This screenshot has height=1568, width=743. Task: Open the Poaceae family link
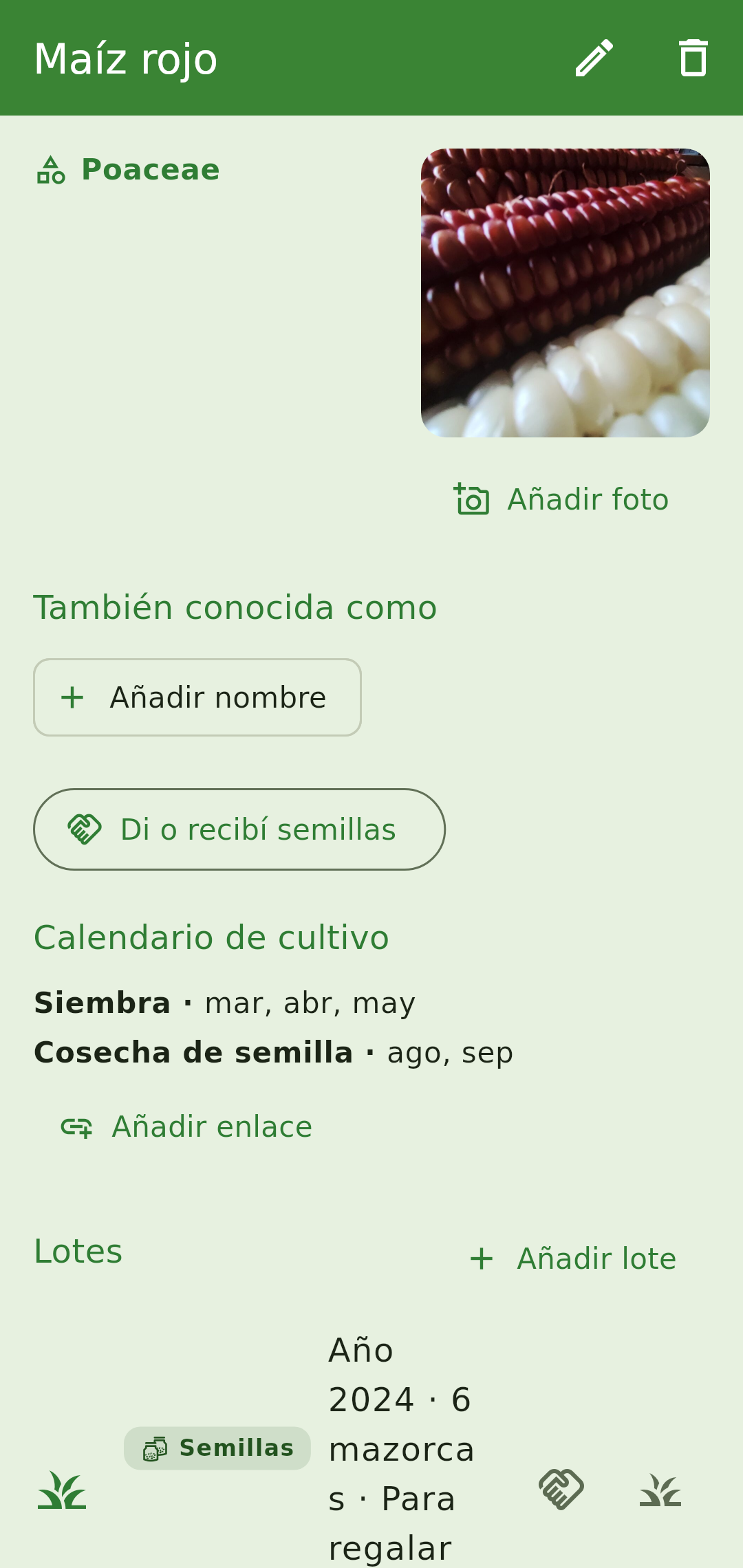click(x=128, y=170)
